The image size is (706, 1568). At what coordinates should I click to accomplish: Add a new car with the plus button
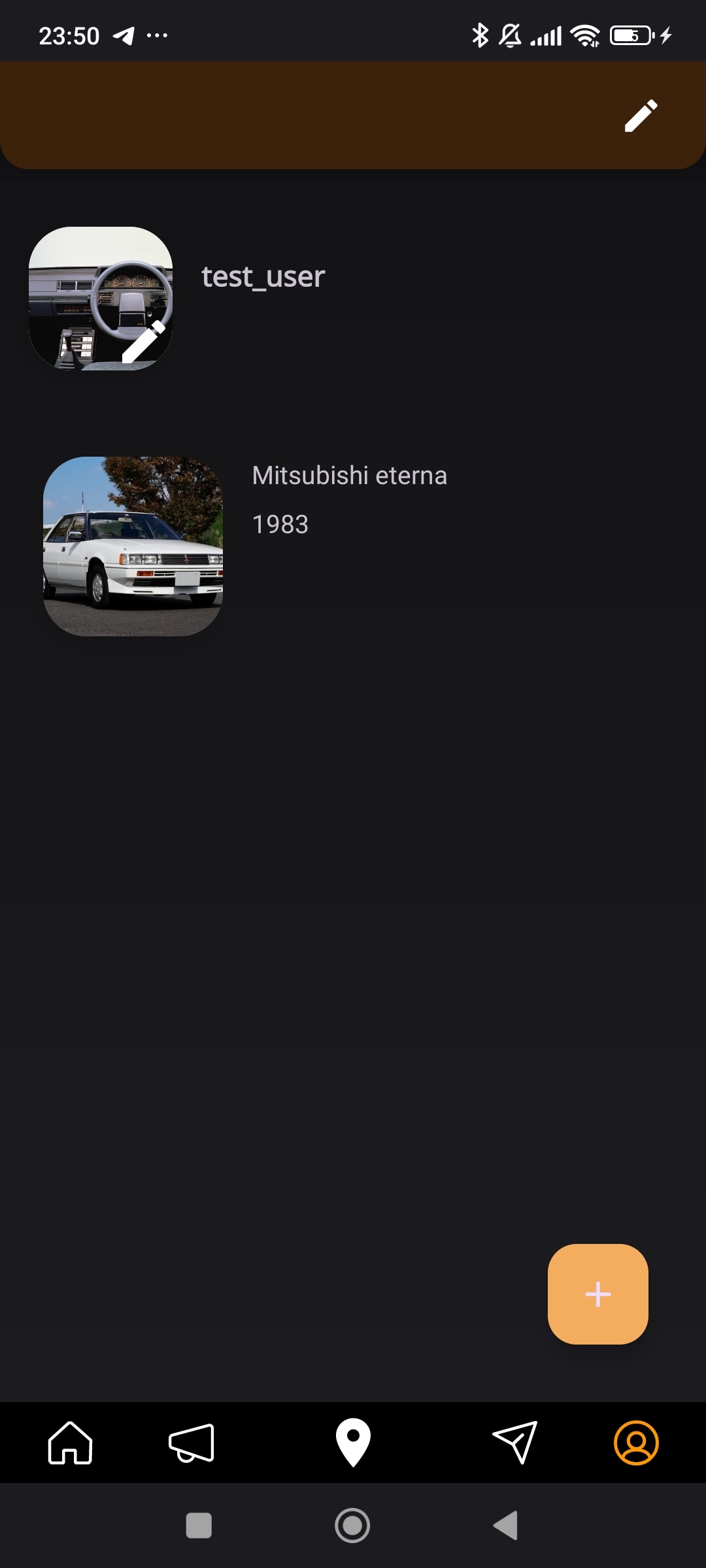pyautogui.click(x=597, y=1294)
